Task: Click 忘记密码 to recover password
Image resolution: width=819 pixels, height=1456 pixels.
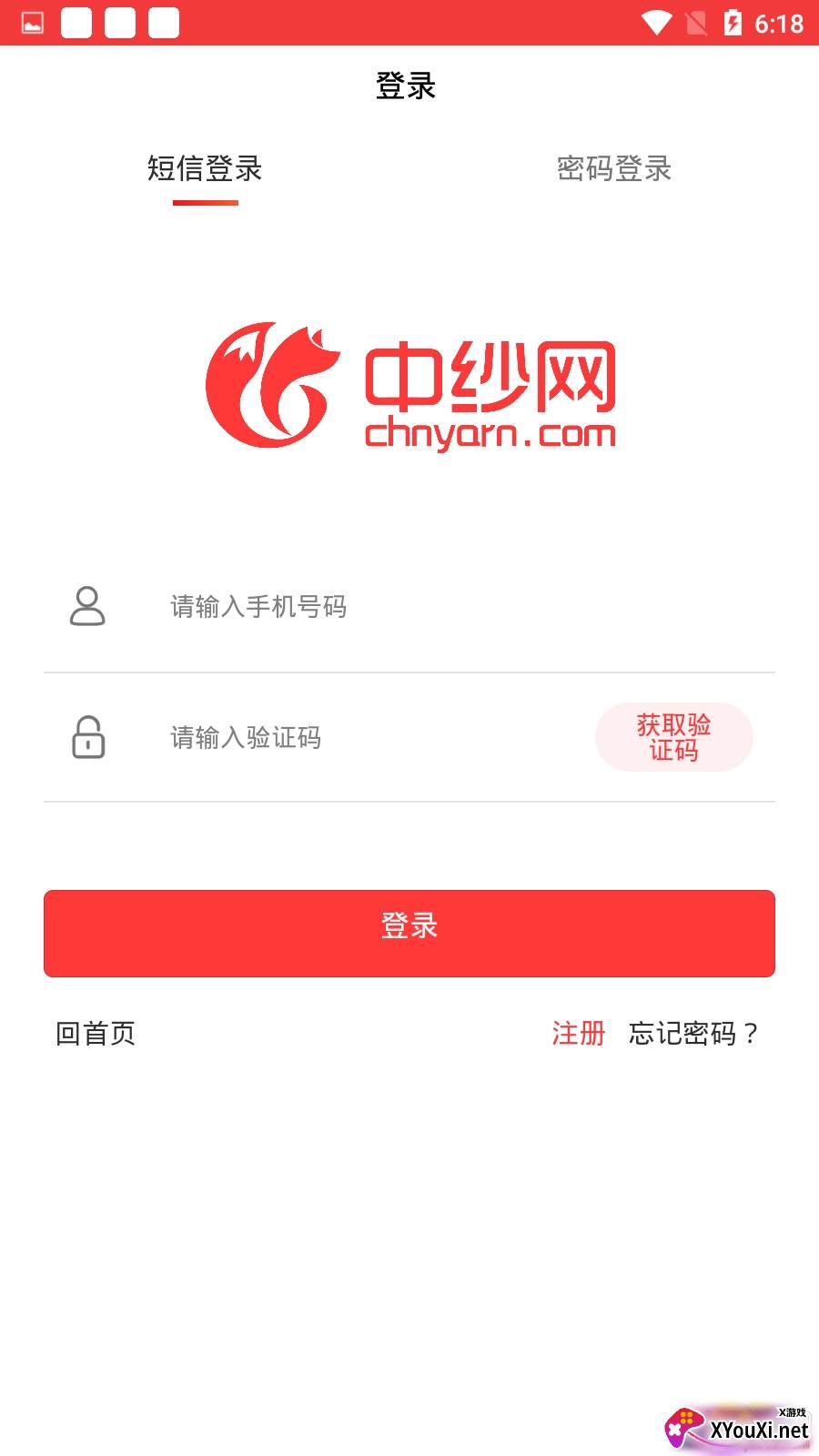Action: point(692,1035)
